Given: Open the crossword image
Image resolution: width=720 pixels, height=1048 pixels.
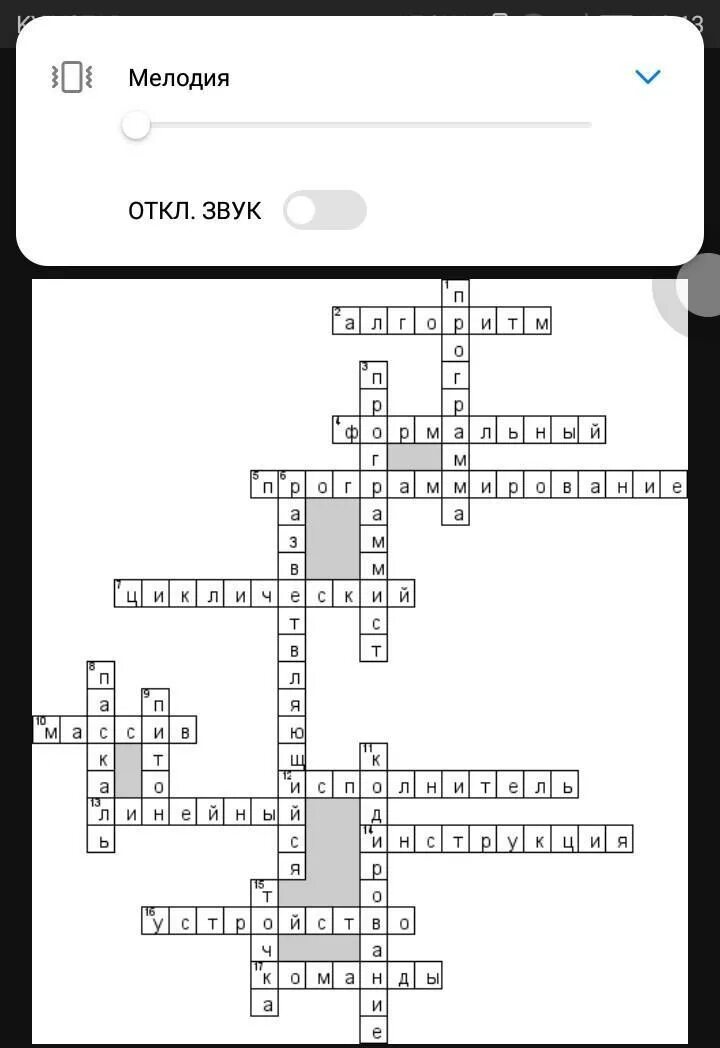Looking at the screenshot, I should [x=360, y=661].
